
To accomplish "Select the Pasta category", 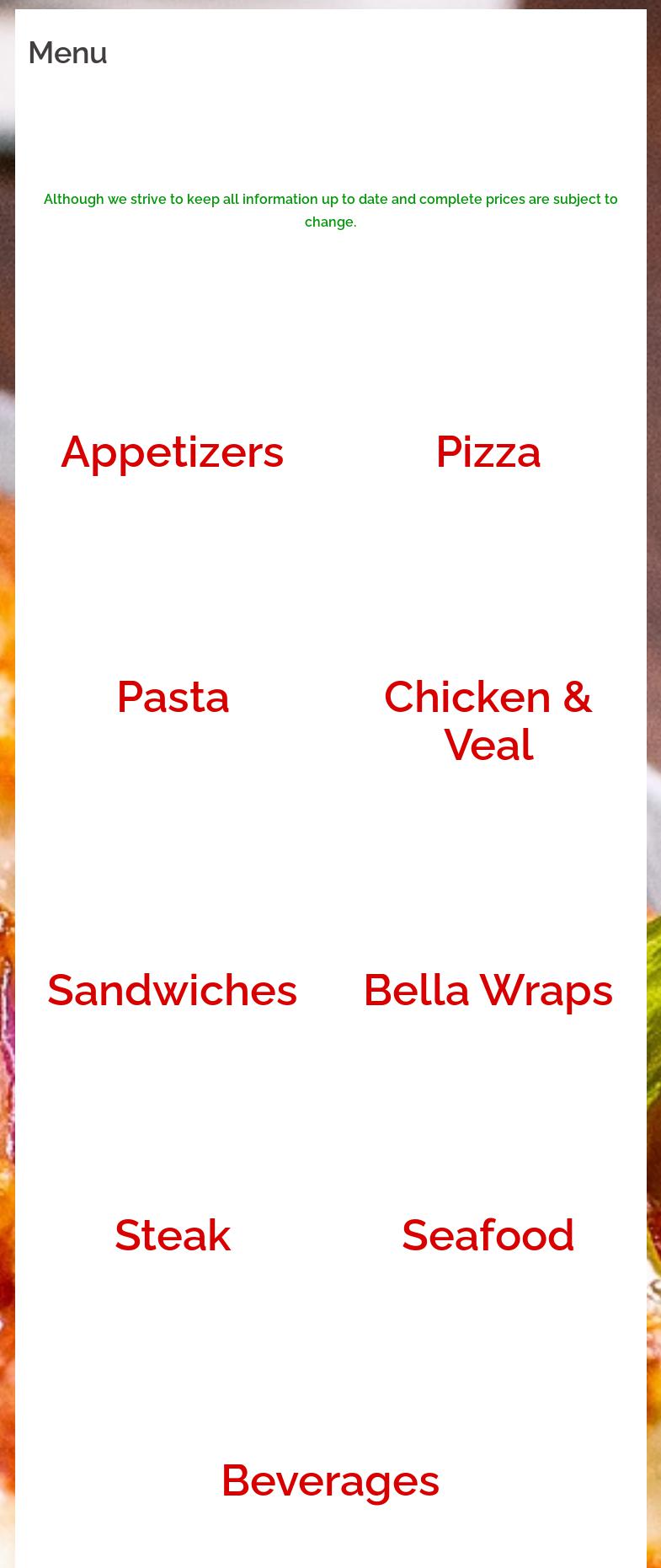I will tap(173, 698).
